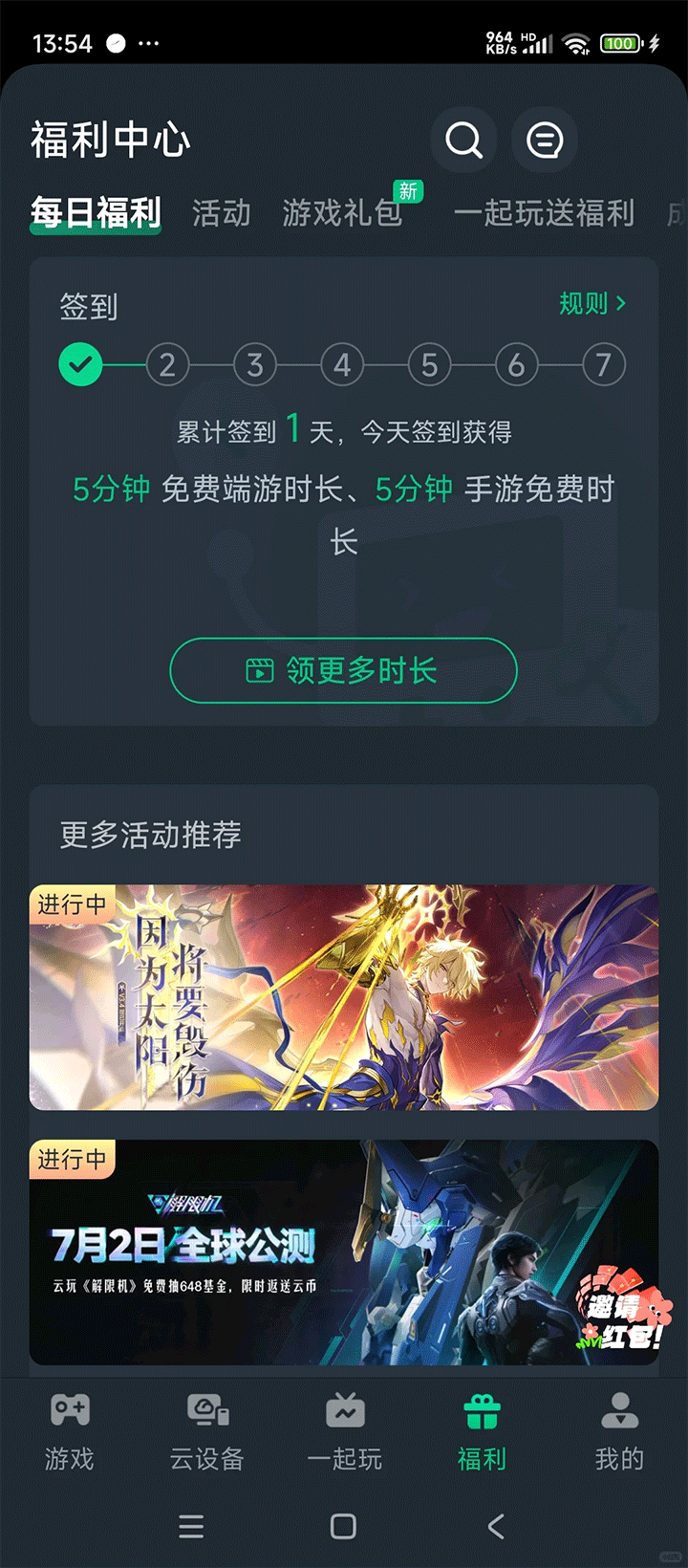Go back using the system back button
The width and height of the screenshot is (688, 1568).
(x=496, y=1526)
